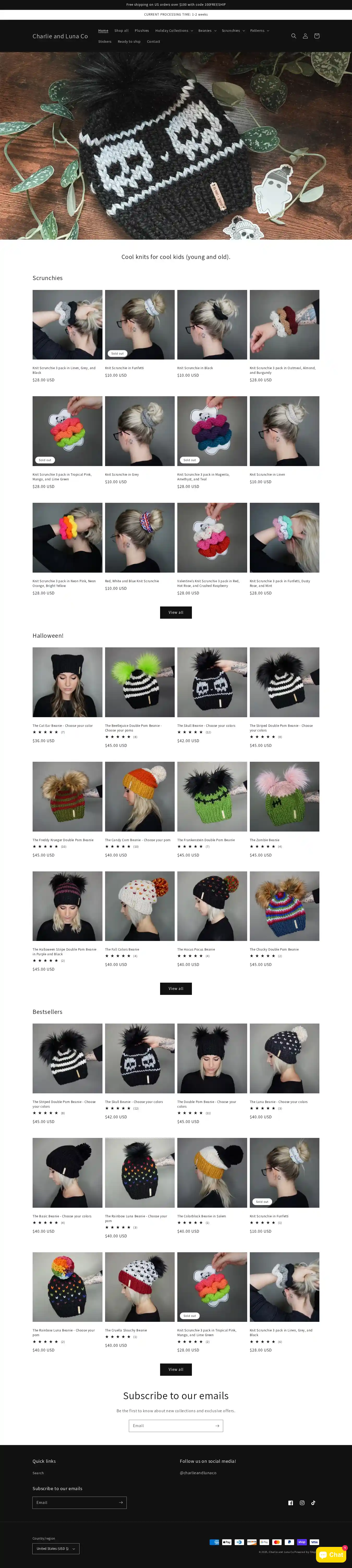This screenshot has width=352, height=1568.
Task: Open the account login icon
Action: click(305, 36)
